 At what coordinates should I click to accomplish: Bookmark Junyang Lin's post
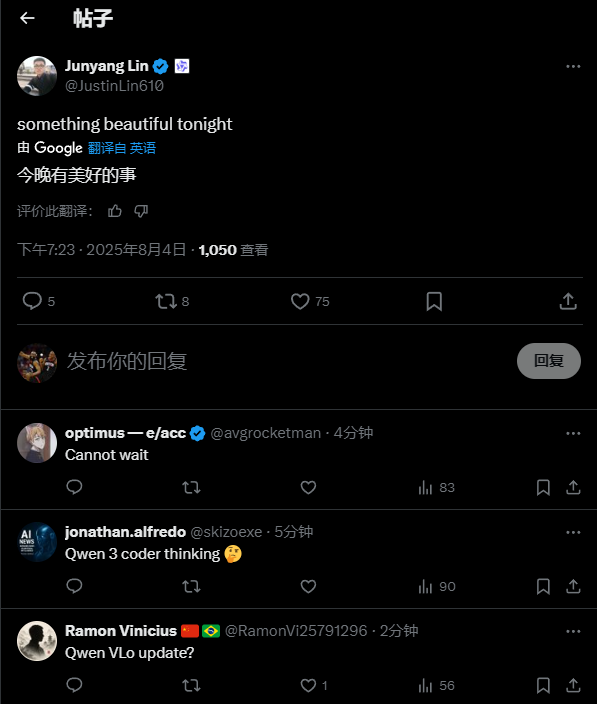[434, 301]
